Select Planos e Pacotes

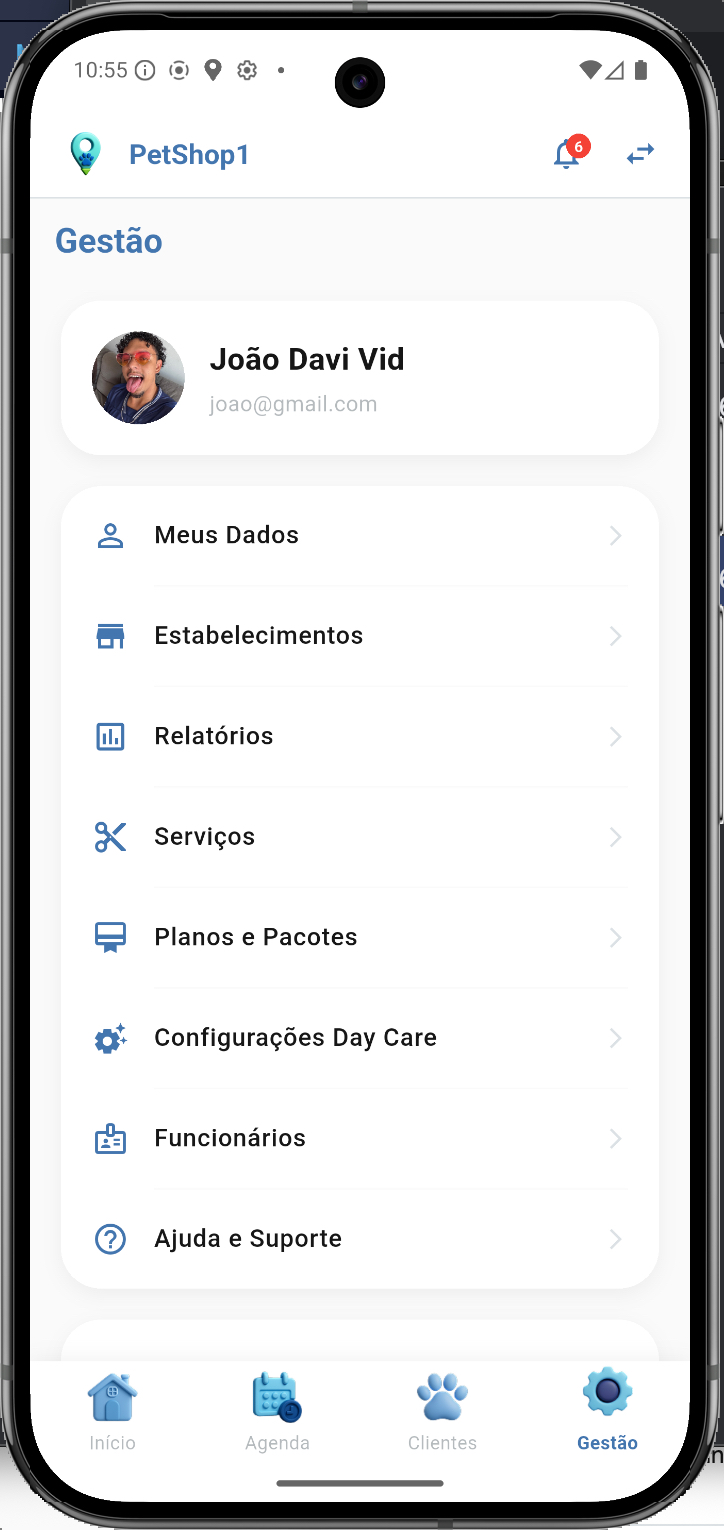pyautogui.click(x=359, y=938)
